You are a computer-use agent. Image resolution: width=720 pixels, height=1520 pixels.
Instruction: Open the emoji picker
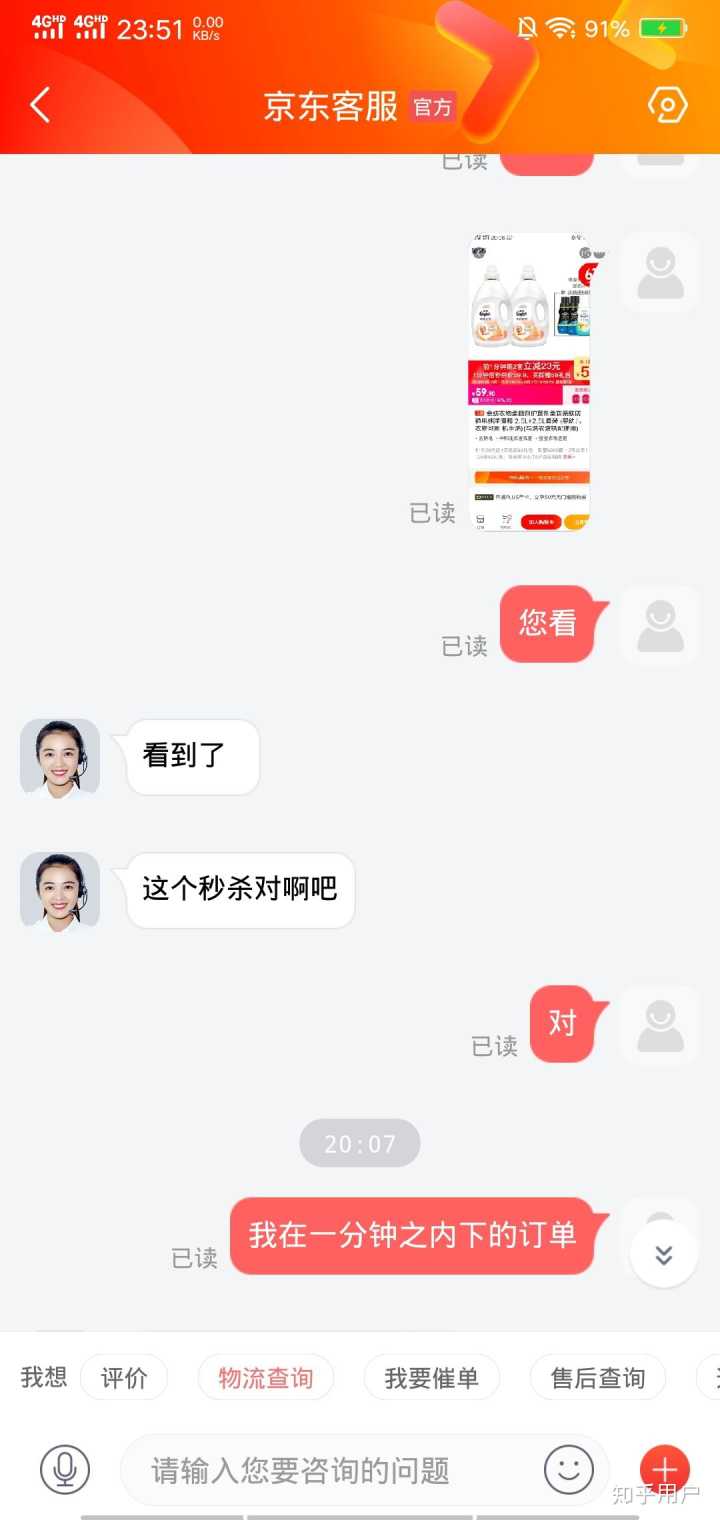568,1469
